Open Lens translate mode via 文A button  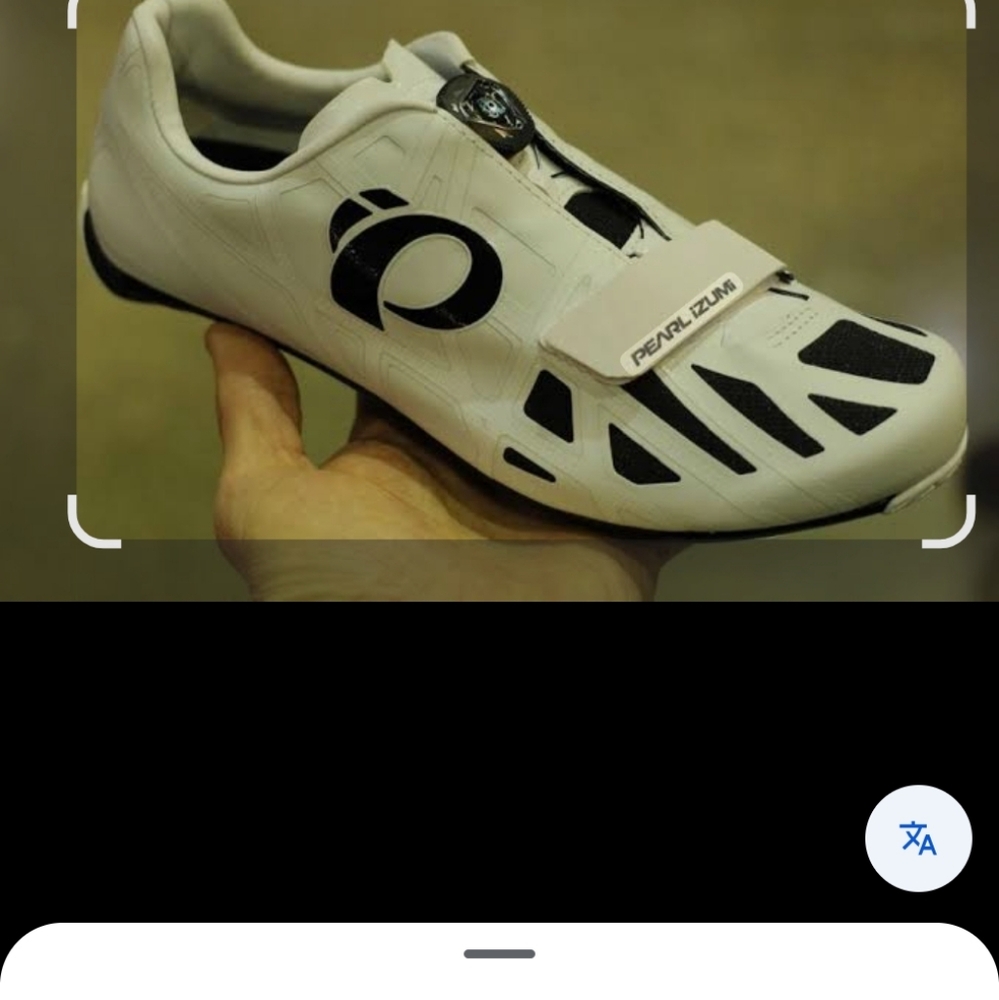[x=918, y=839]
